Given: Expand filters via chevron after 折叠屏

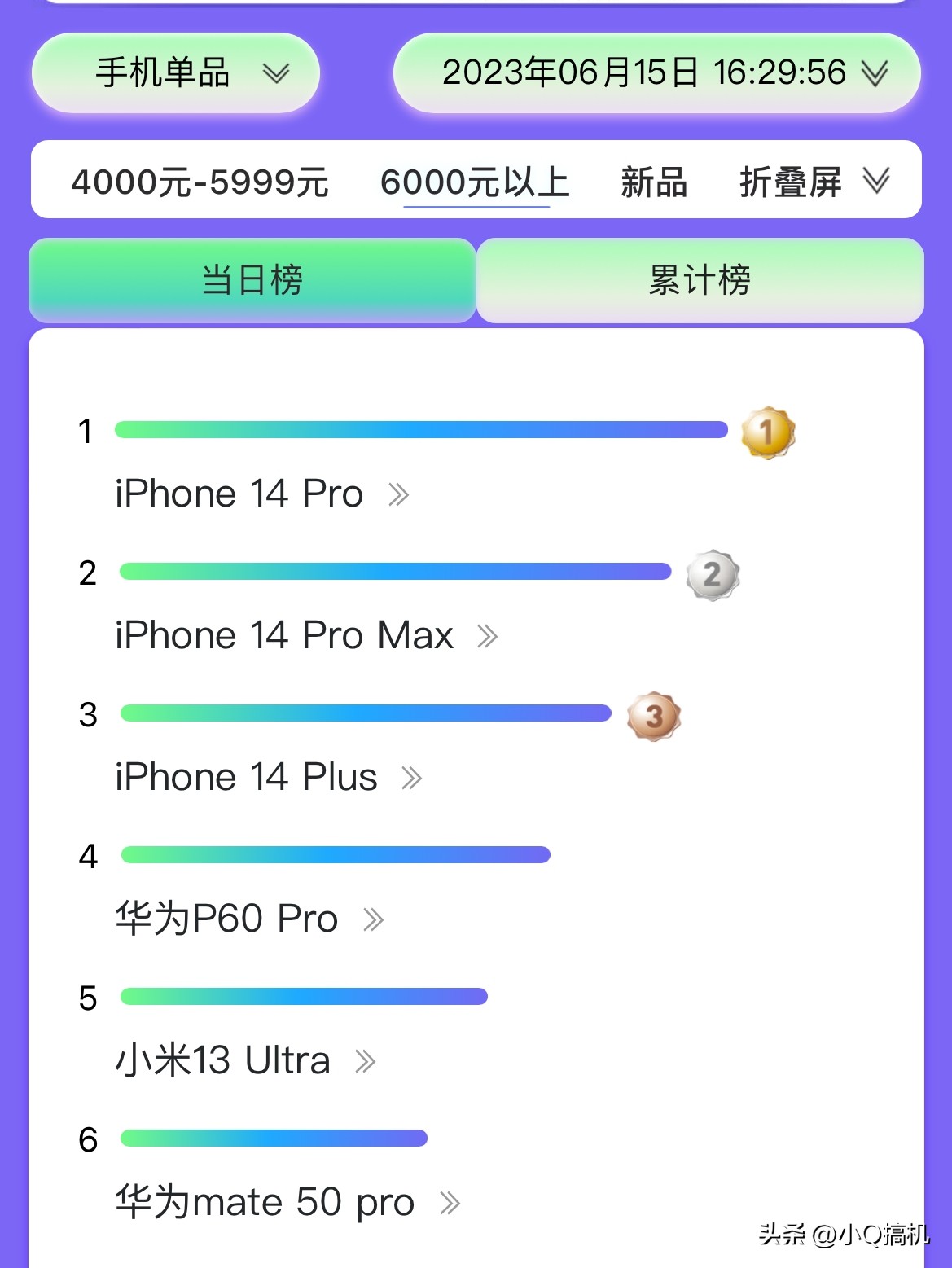Looking at the screenshot, I should tap(878, 181).
